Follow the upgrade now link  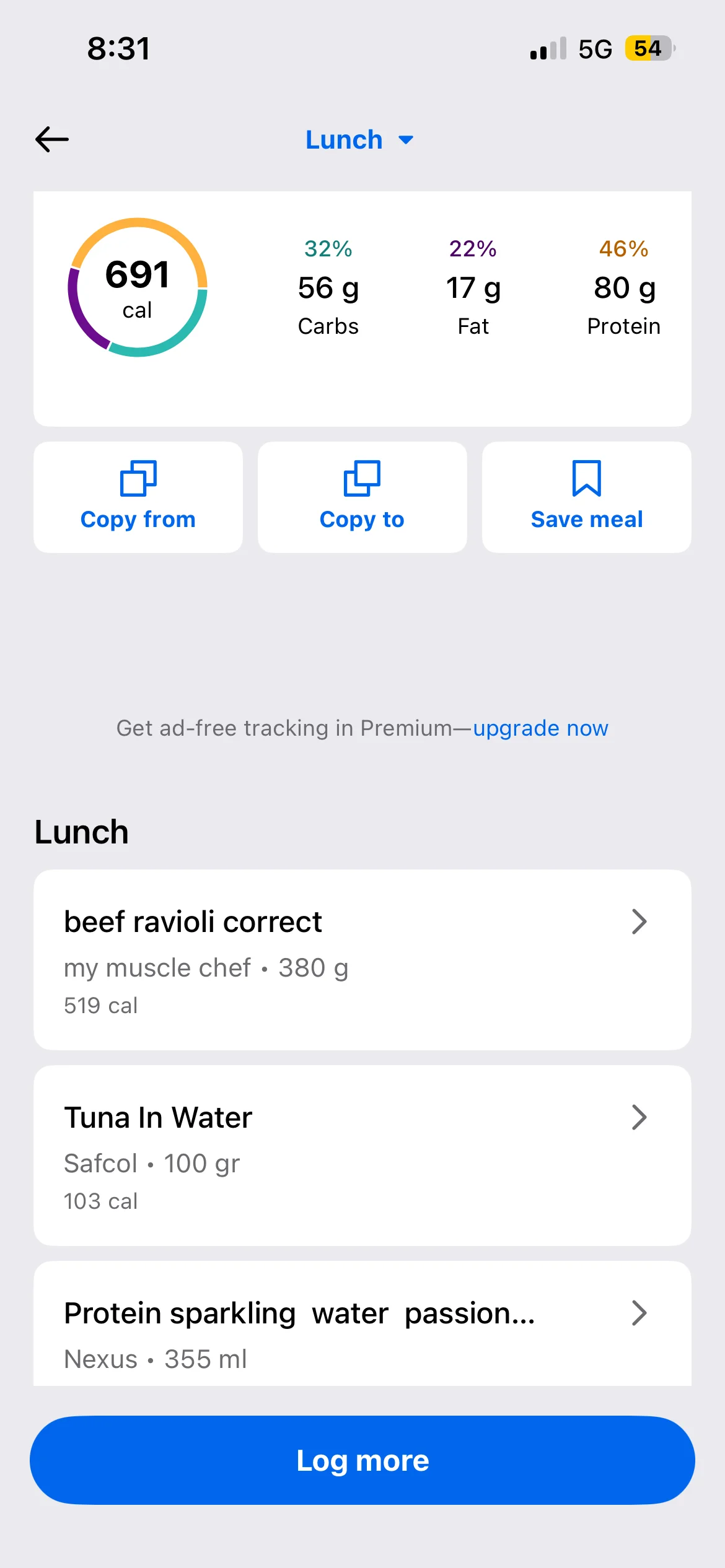pyautogui.click(x=540, y=728)
